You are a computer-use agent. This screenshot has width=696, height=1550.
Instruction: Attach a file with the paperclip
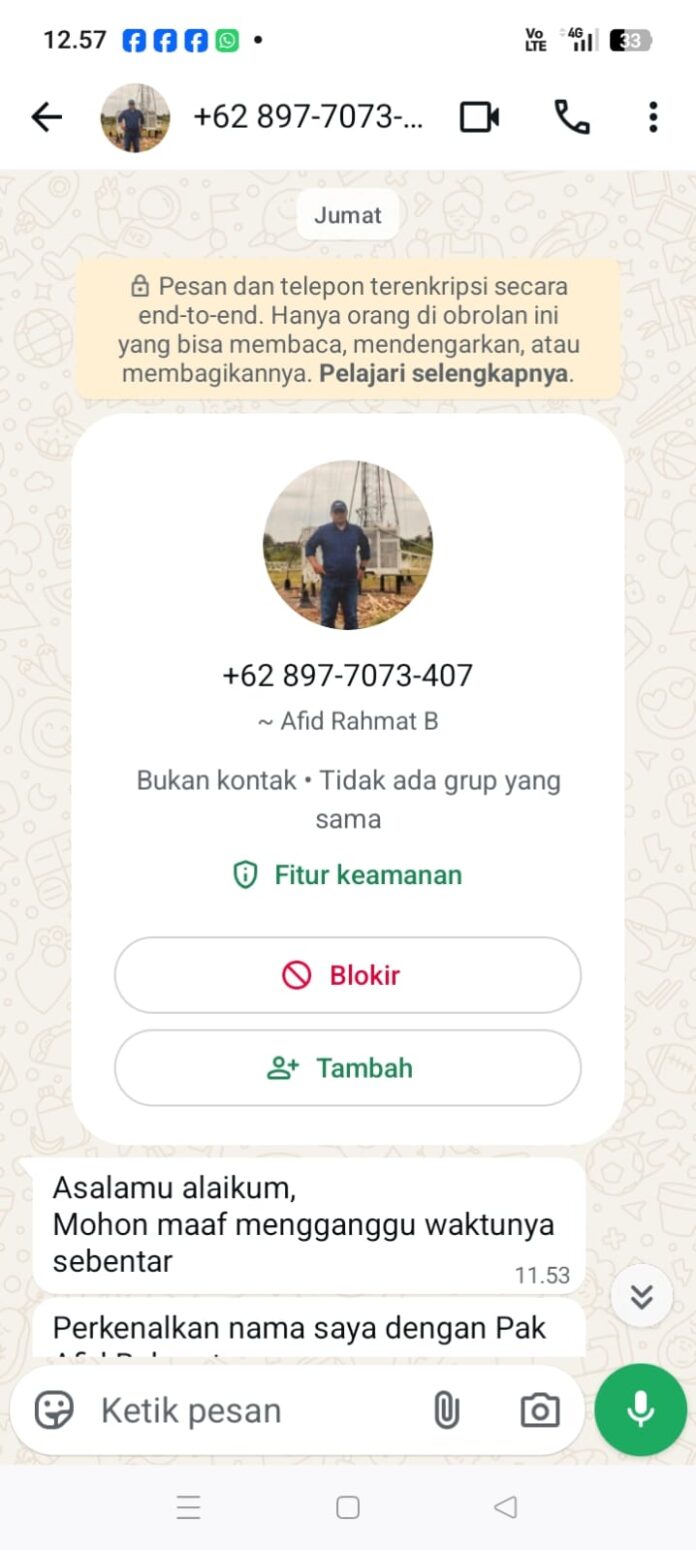[445, 1411]
